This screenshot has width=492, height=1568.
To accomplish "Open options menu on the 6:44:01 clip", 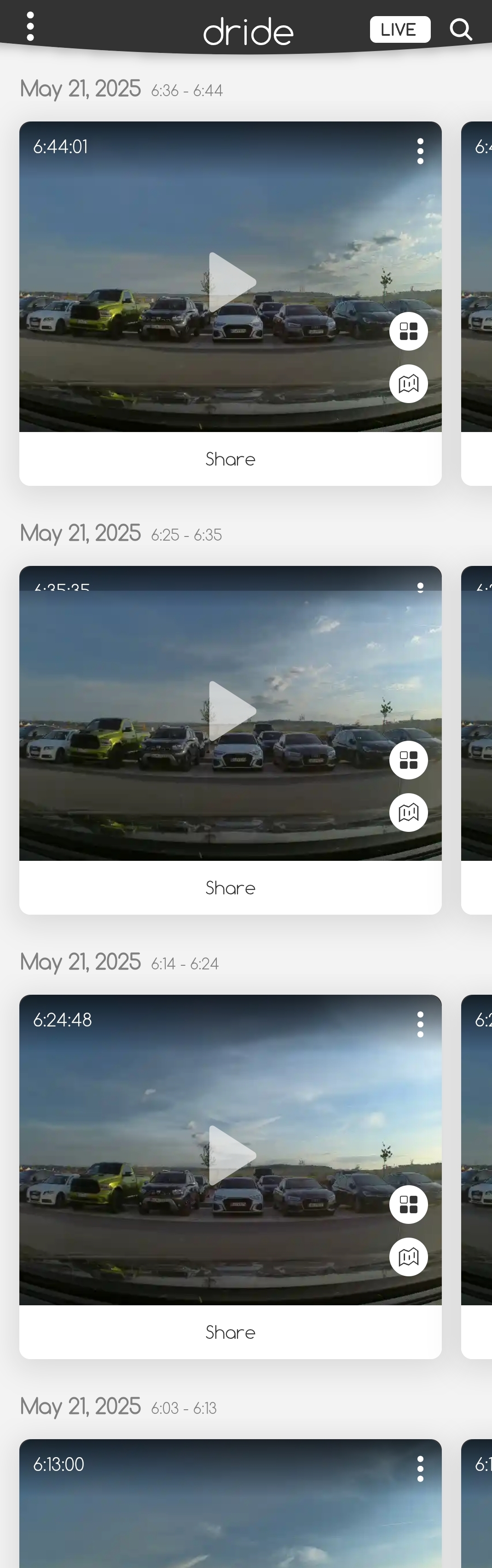I will click(420, 151).
